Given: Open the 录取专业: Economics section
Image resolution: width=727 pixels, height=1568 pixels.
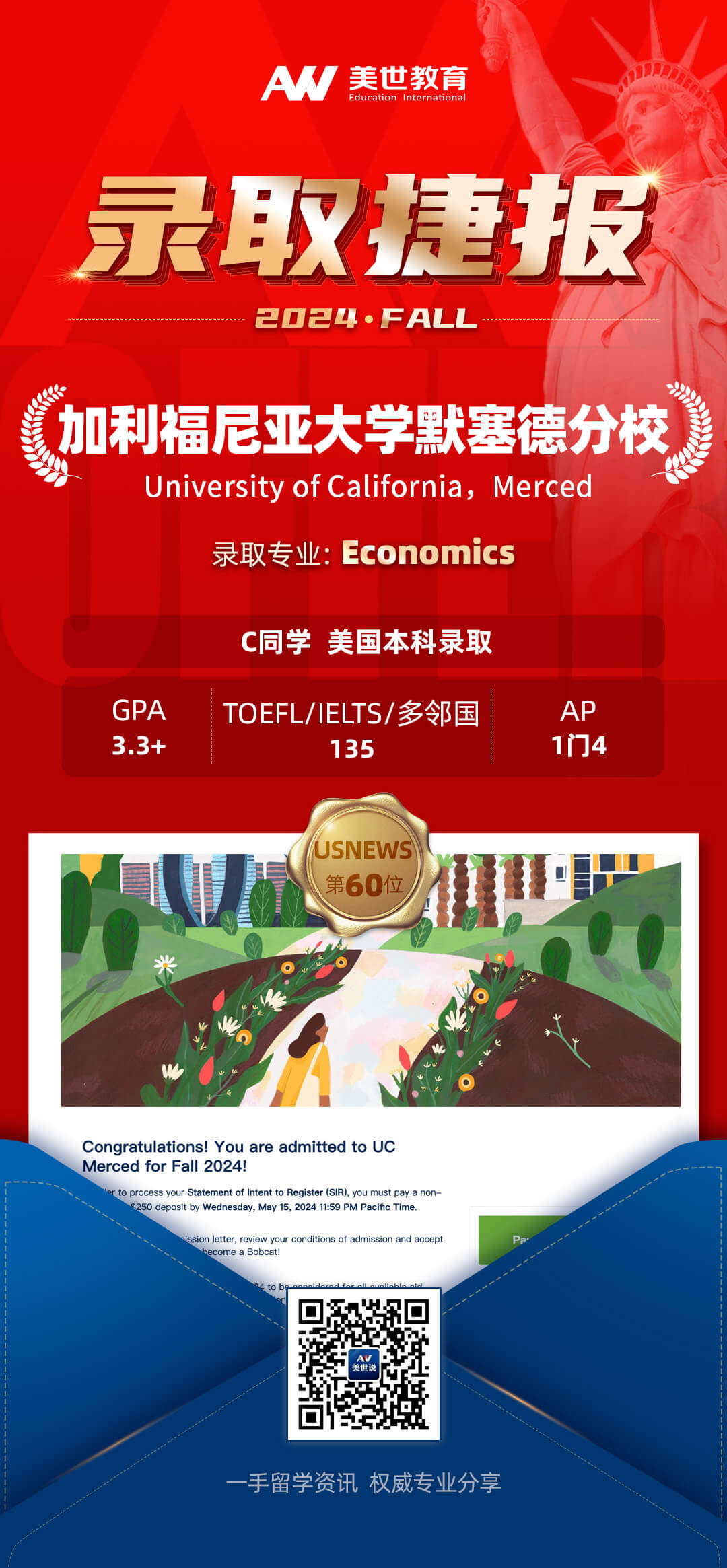Looking at the screenshot, I should tap(363, 553).
